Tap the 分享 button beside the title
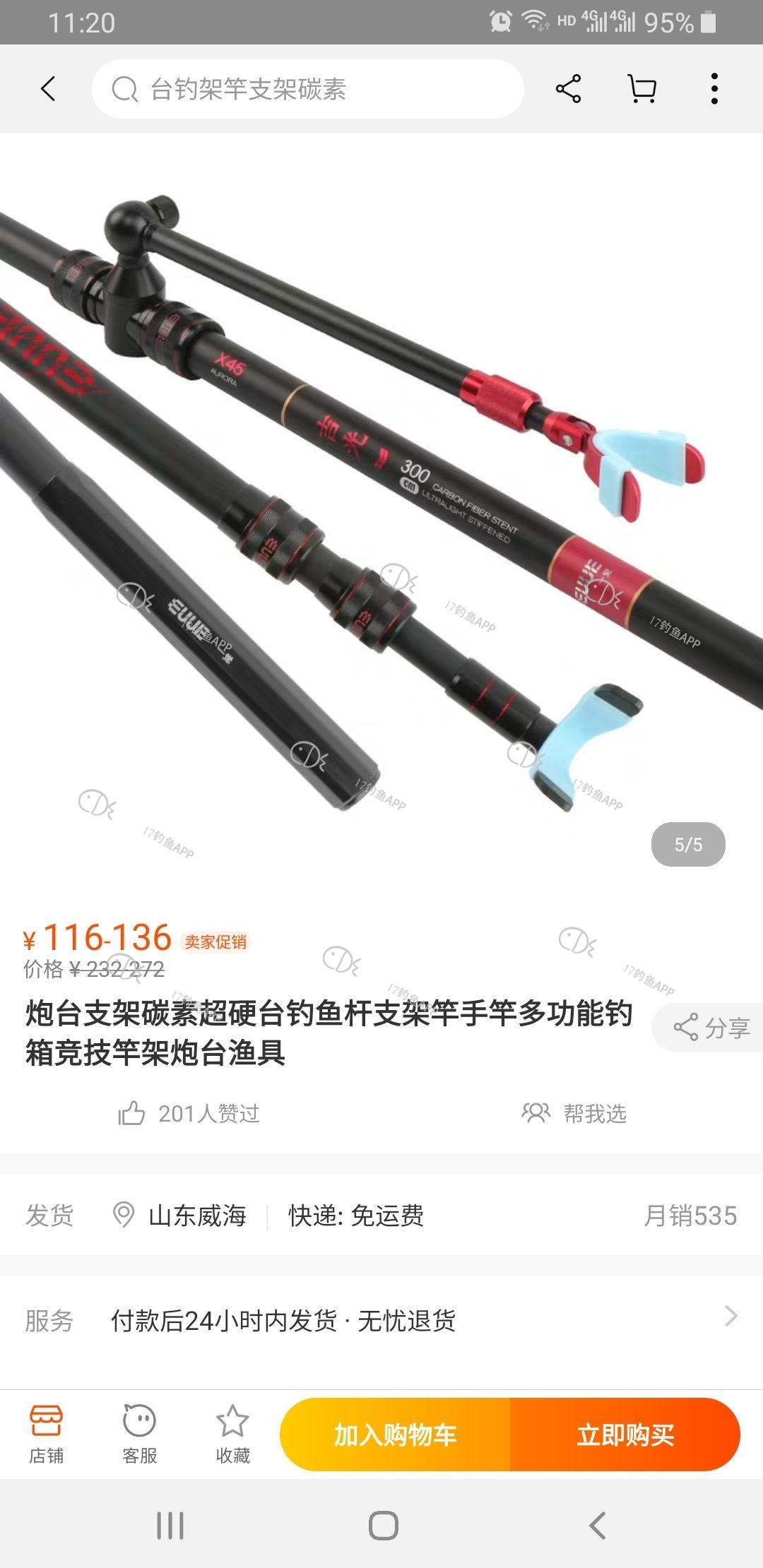The width and height of the screenshot is (763, 1568). coord(711,1028)
